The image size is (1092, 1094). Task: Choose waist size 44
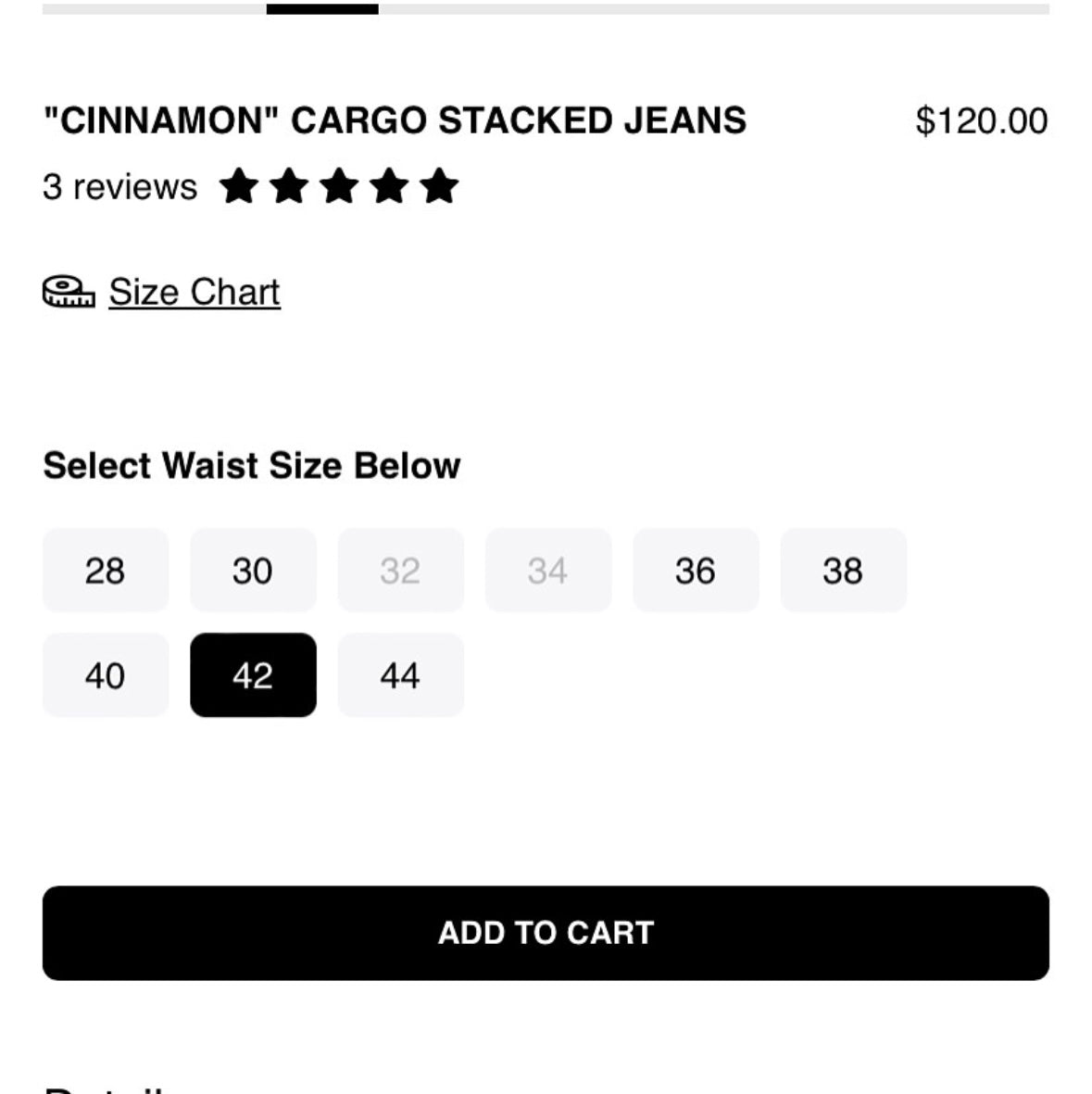point(400,675)
